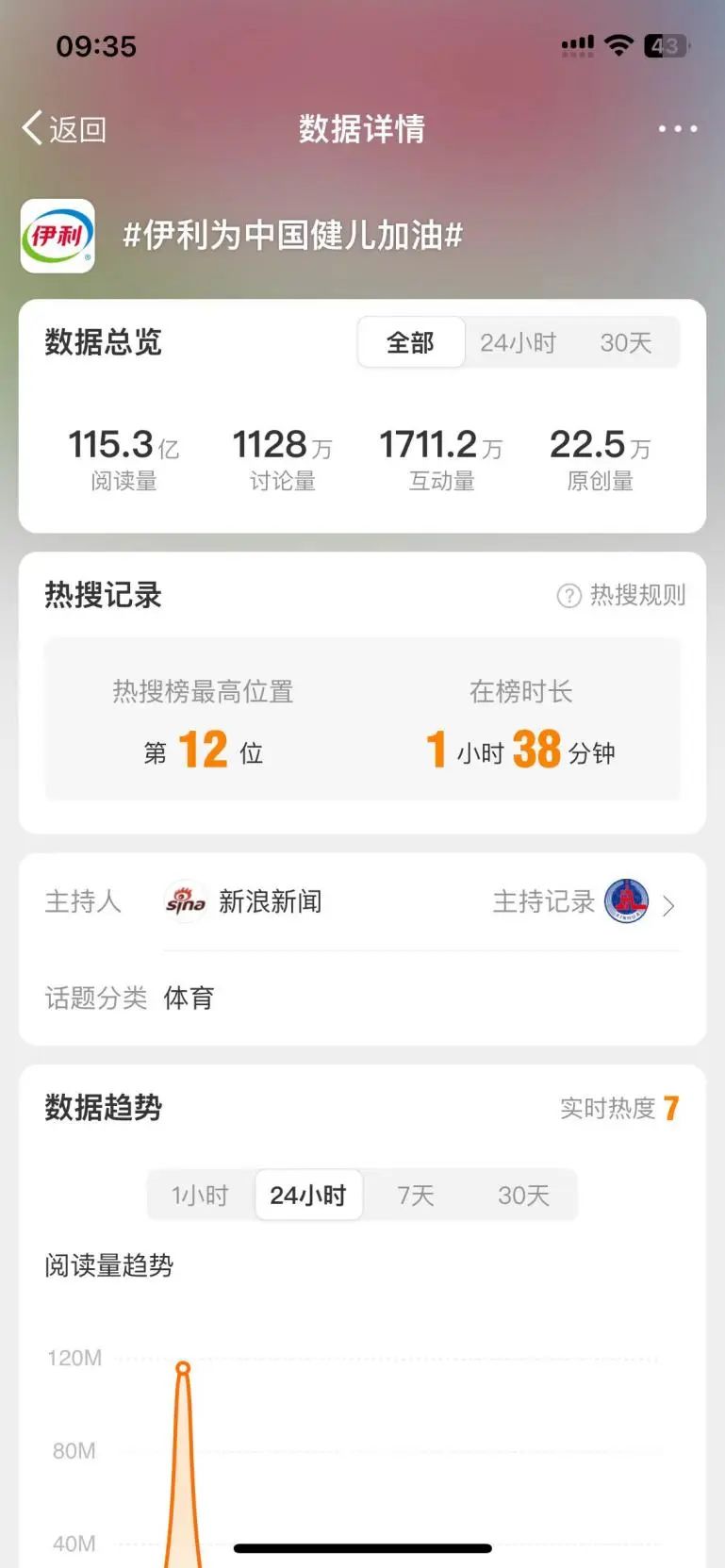Open 热搜规则 help link
Viewport: 725px width, 1568px height.
(621, 595)
